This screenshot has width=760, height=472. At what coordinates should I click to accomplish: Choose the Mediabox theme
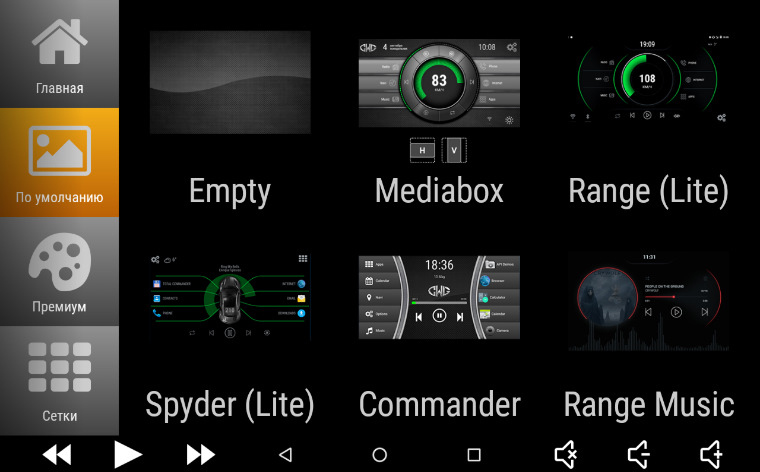(x=439, y=84)
